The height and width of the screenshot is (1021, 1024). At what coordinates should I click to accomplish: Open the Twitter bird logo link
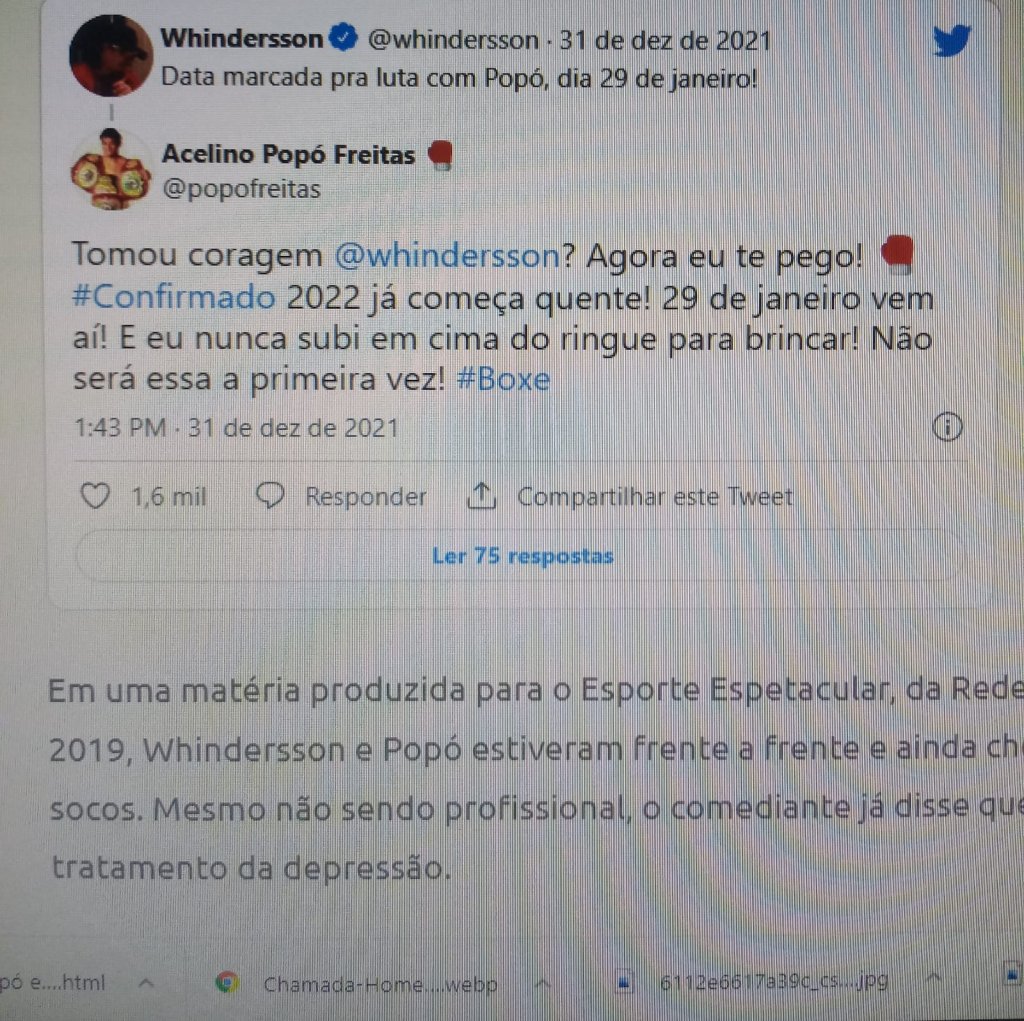tap(951, 41)
